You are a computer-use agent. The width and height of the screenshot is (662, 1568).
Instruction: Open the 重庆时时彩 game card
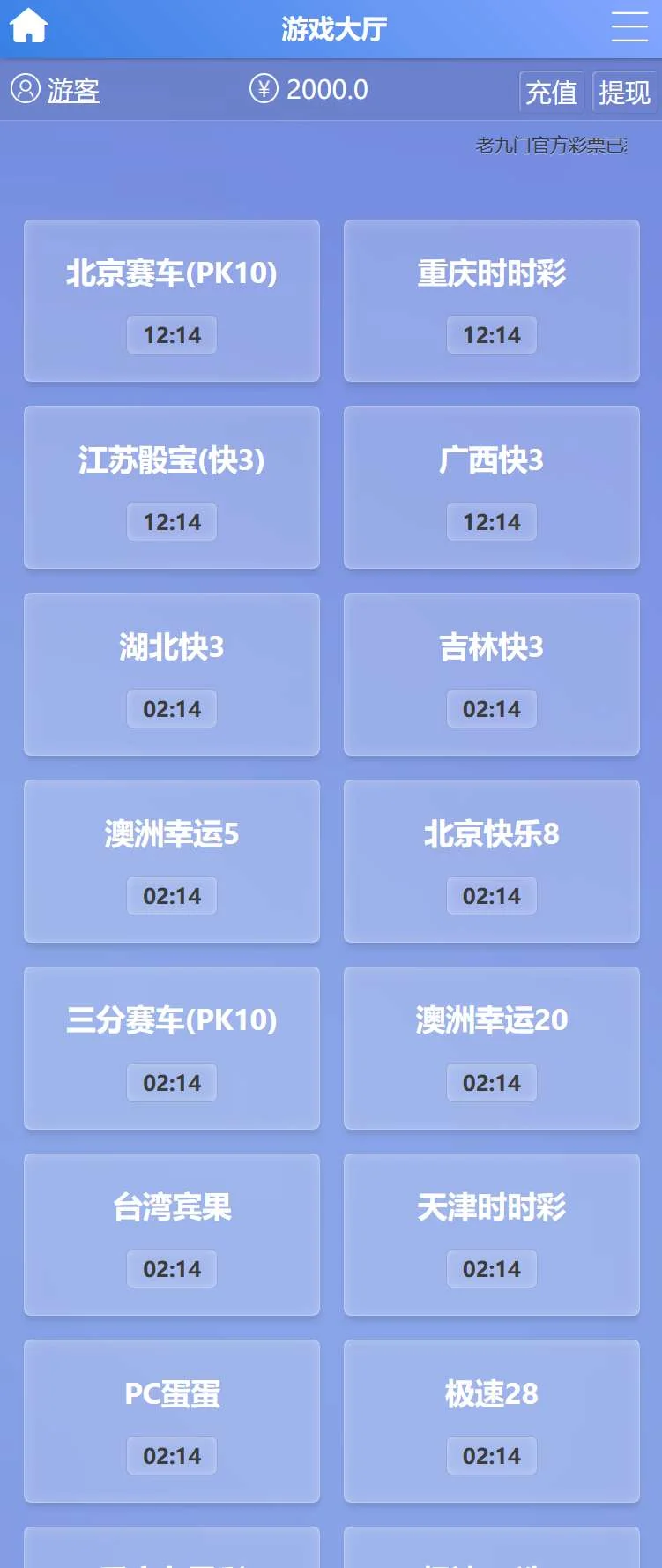491,301
